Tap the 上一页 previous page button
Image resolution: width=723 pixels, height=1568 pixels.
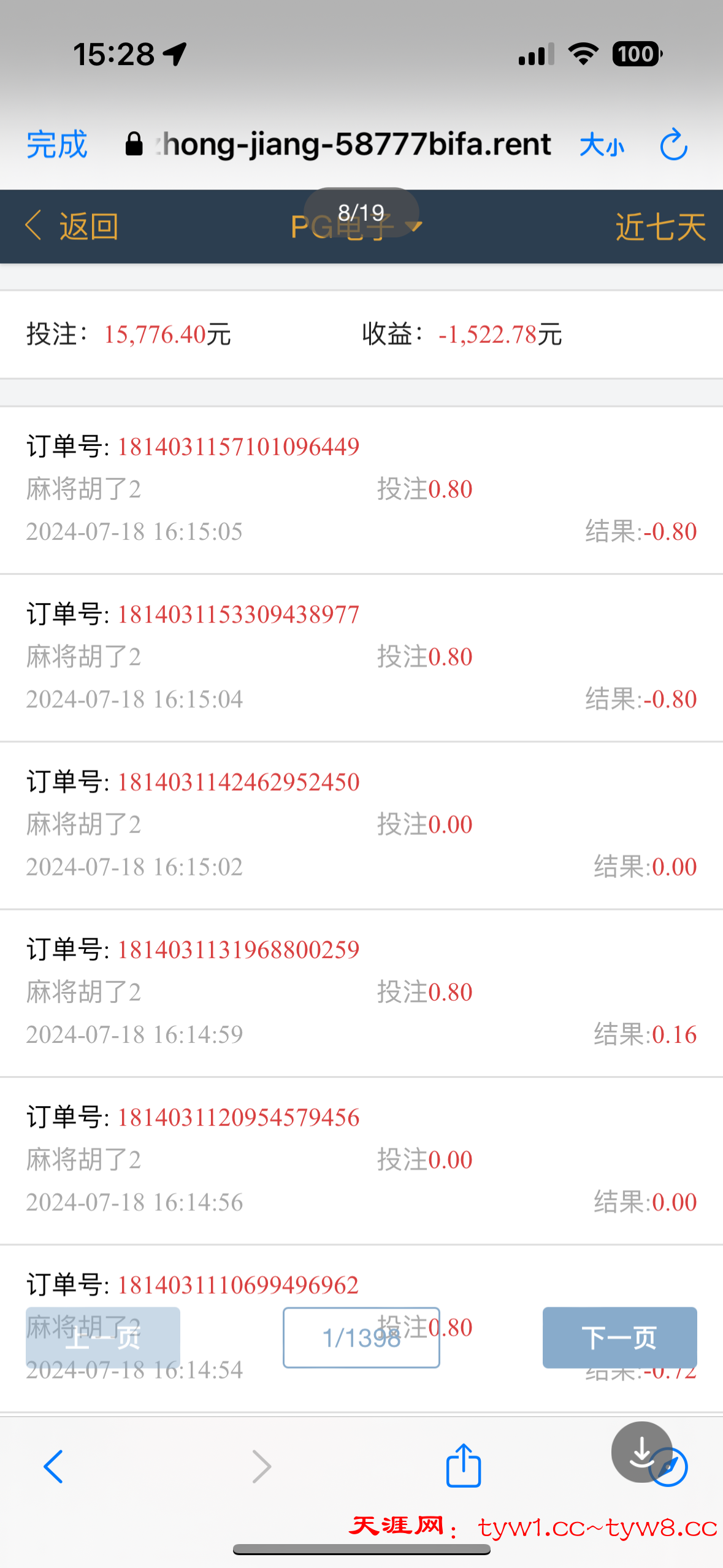[x=103, y=1338]
